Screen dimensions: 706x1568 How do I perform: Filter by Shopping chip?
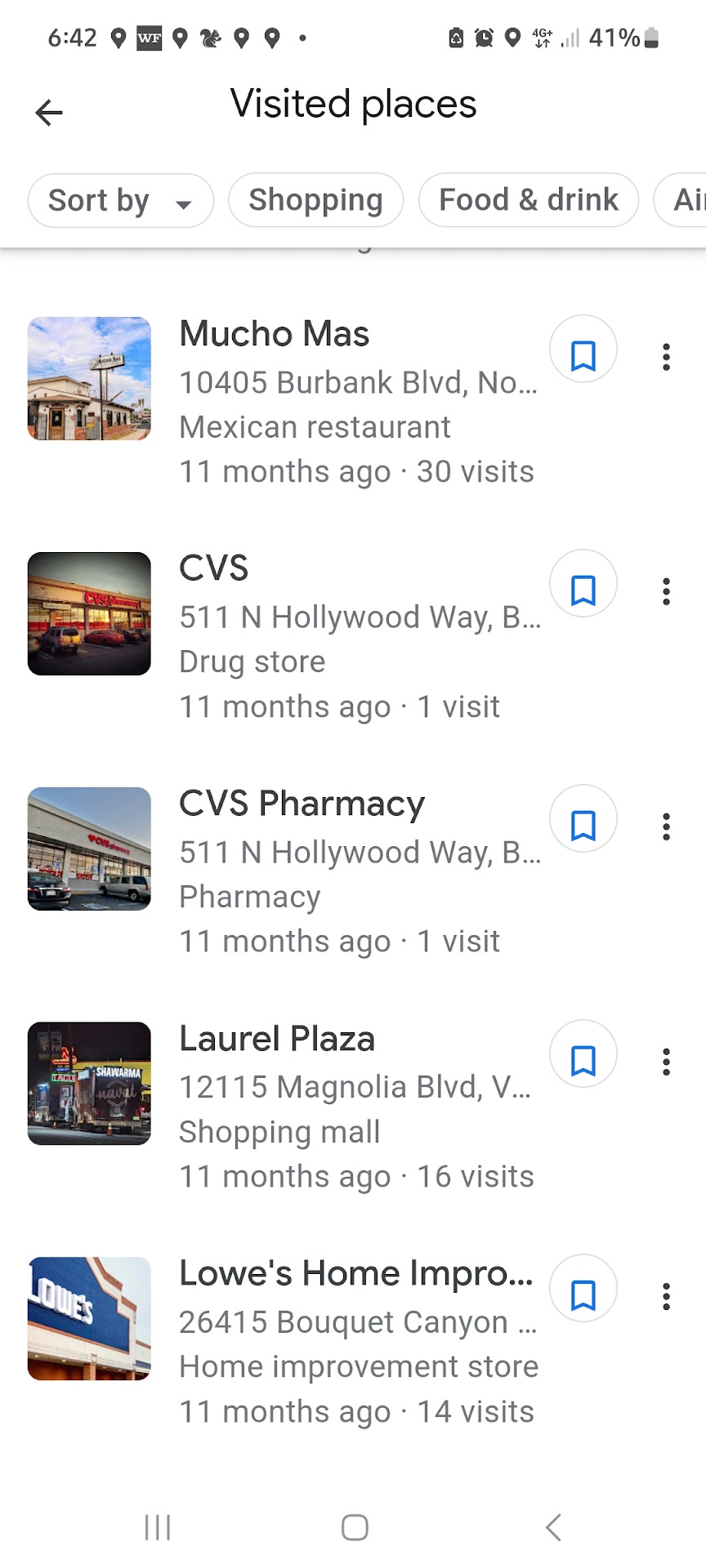(315, 201)
